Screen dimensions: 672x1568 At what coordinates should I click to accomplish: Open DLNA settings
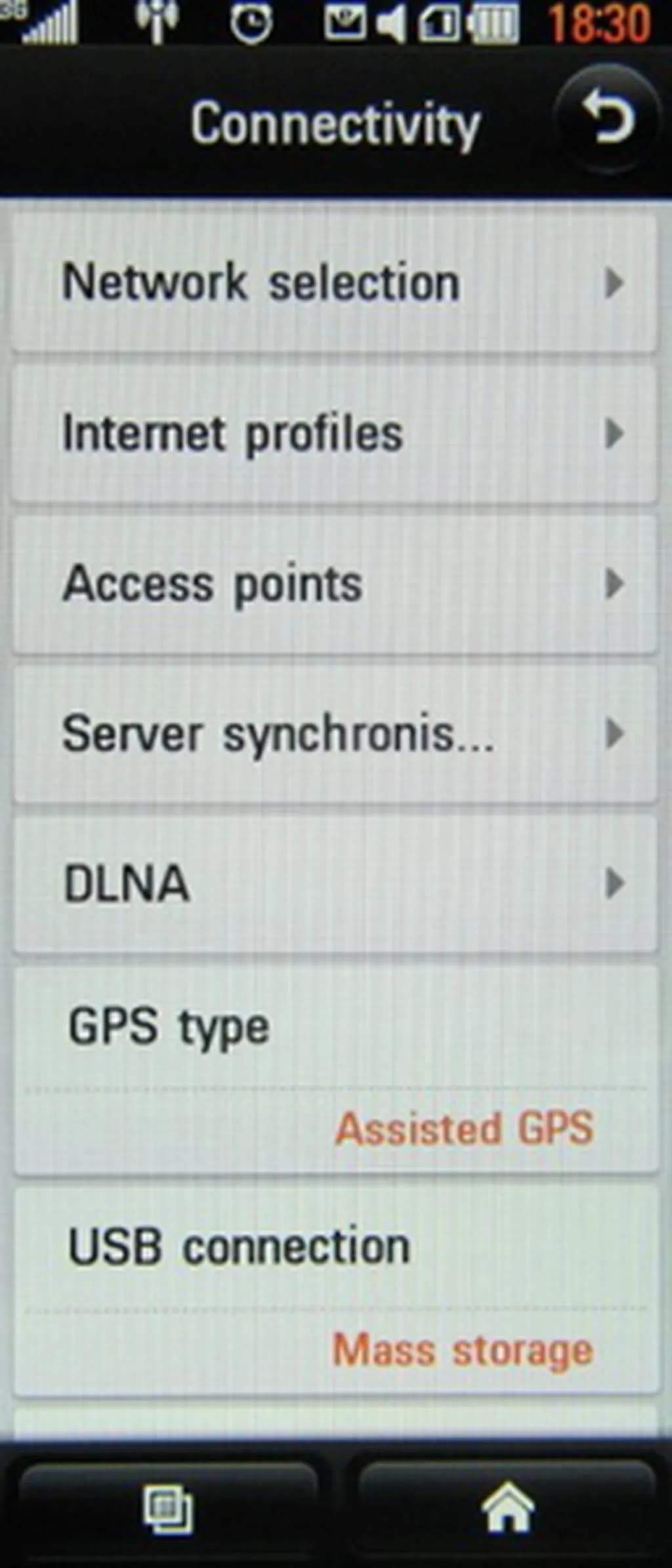[335, 883]
